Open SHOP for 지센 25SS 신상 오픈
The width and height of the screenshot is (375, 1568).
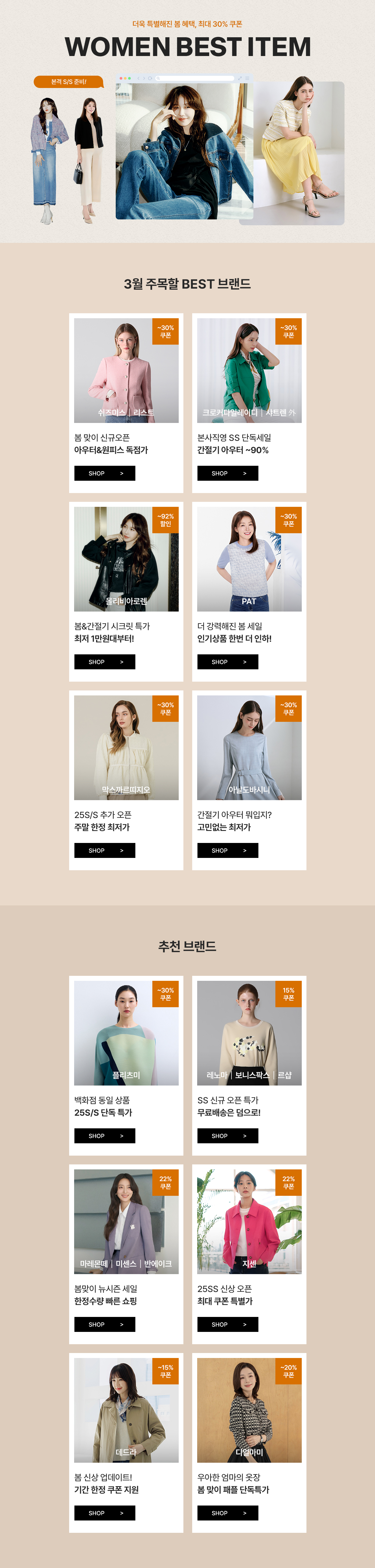click(227, 1325)
